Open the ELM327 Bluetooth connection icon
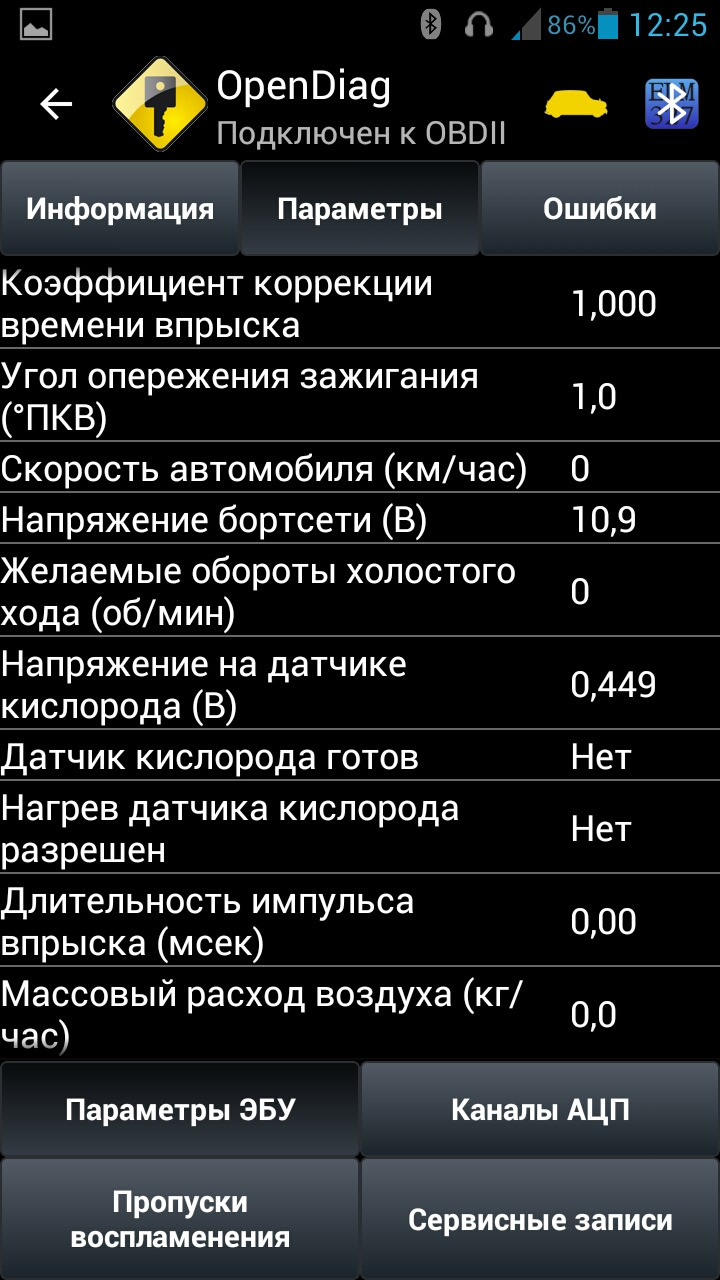Screen dimensions: 720x1280 click(671, 104)
